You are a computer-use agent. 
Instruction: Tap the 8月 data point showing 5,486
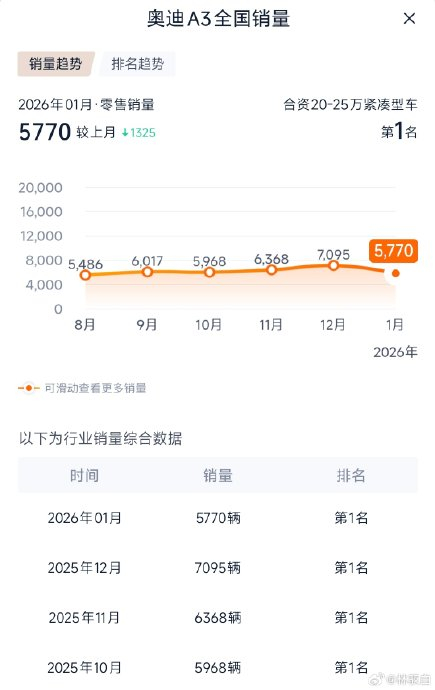85,275
